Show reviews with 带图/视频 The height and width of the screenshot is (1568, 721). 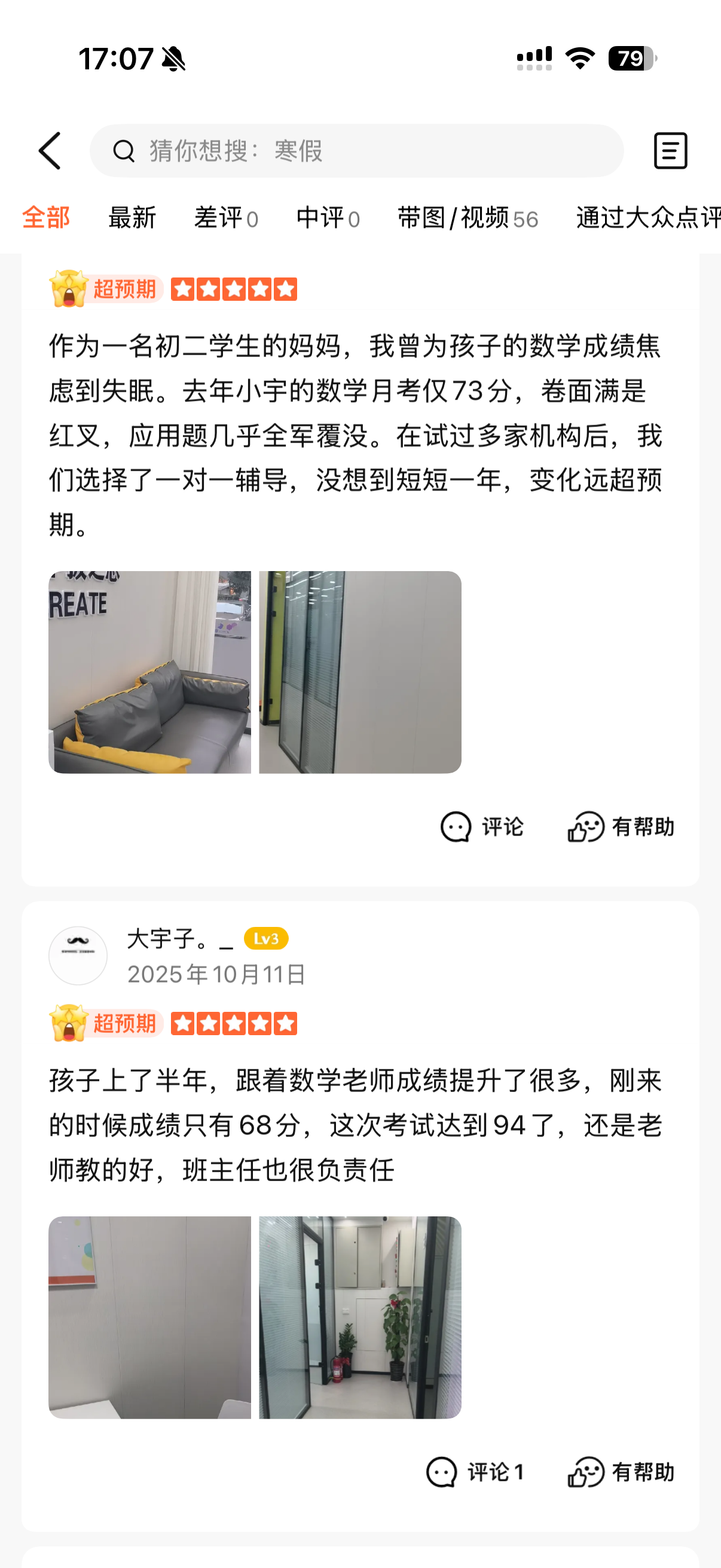(468, 218)
